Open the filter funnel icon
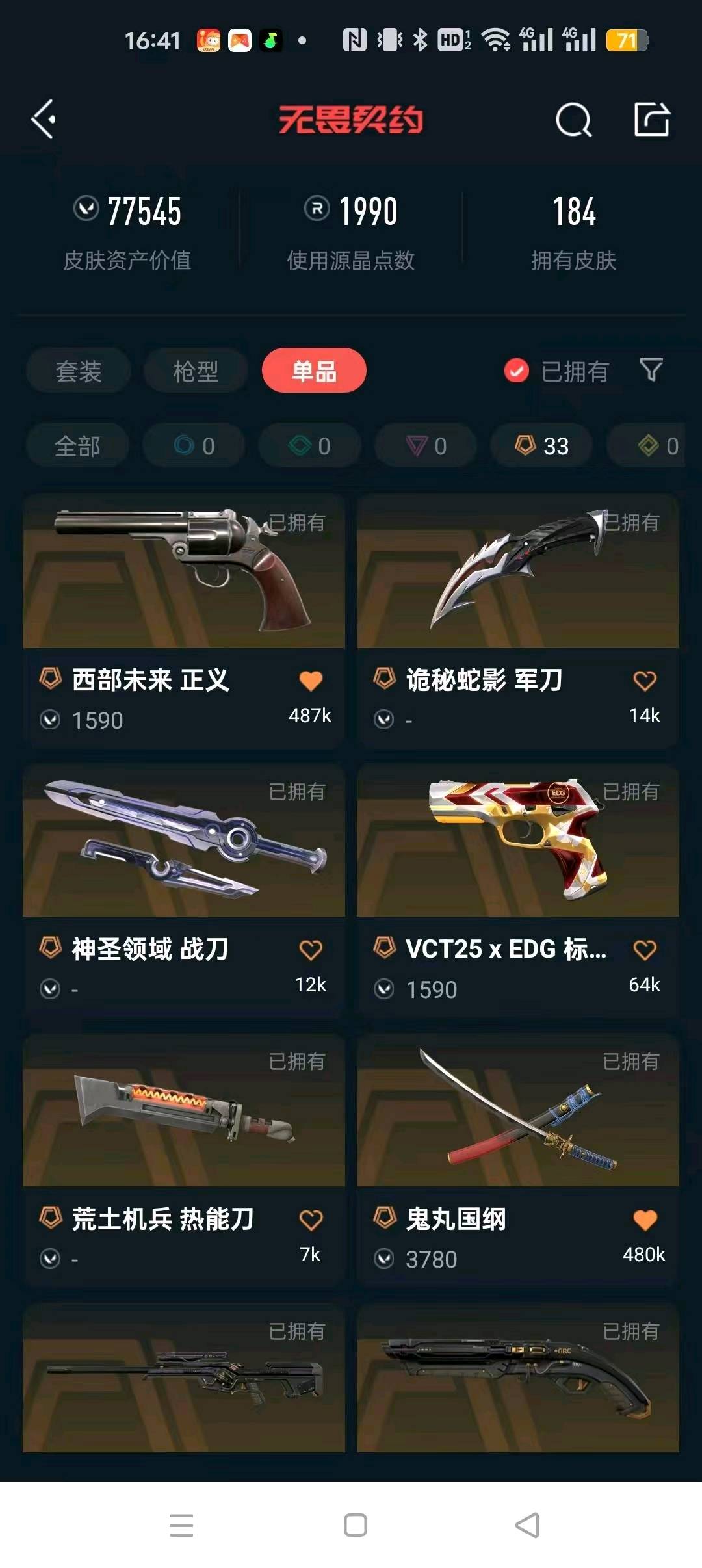 pyautogui.click(x=651, y=371)
